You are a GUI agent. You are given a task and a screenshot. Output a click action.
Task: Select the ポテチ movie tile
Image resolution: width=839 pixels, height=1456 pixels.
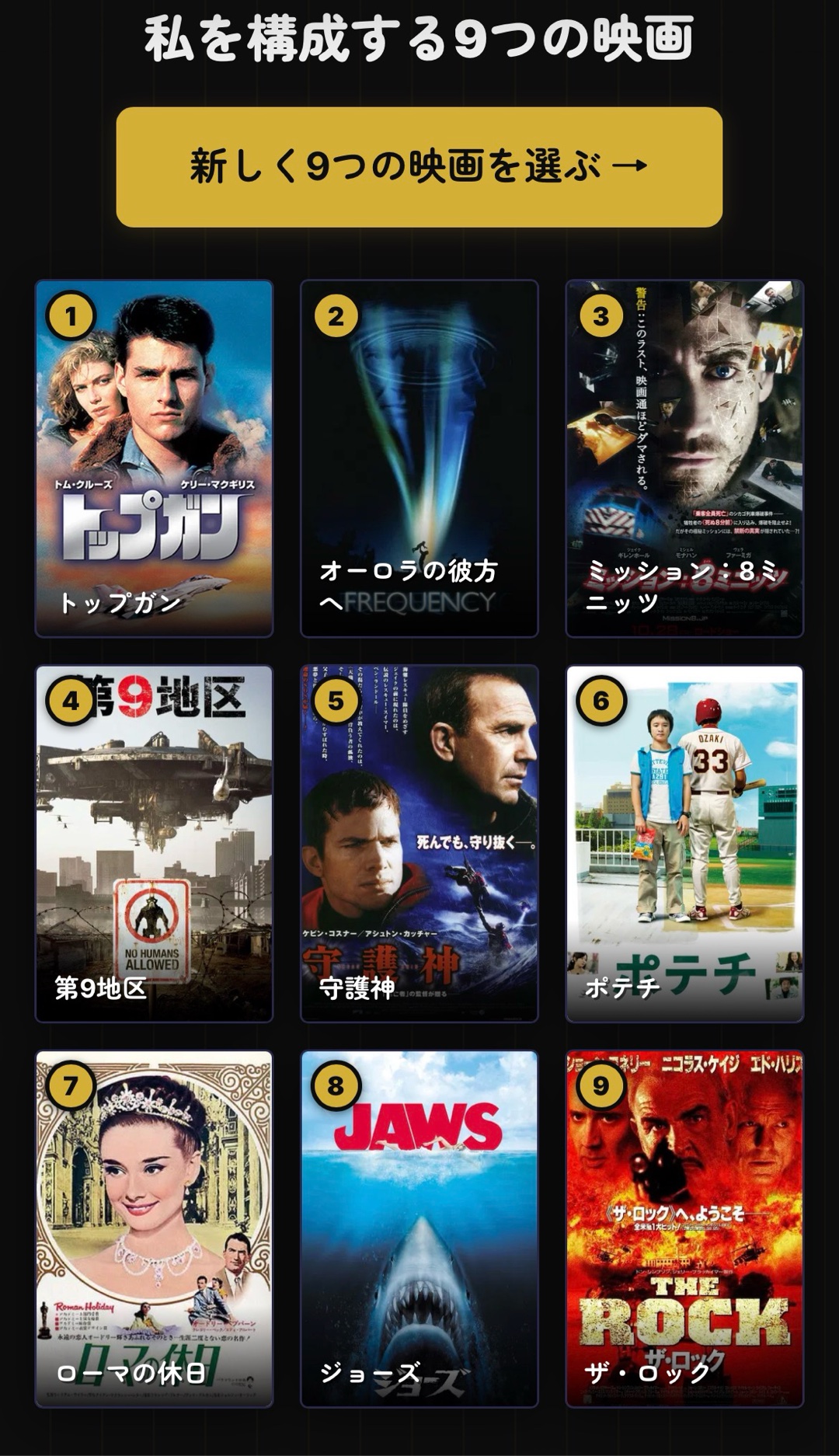(x=684, y=843)
